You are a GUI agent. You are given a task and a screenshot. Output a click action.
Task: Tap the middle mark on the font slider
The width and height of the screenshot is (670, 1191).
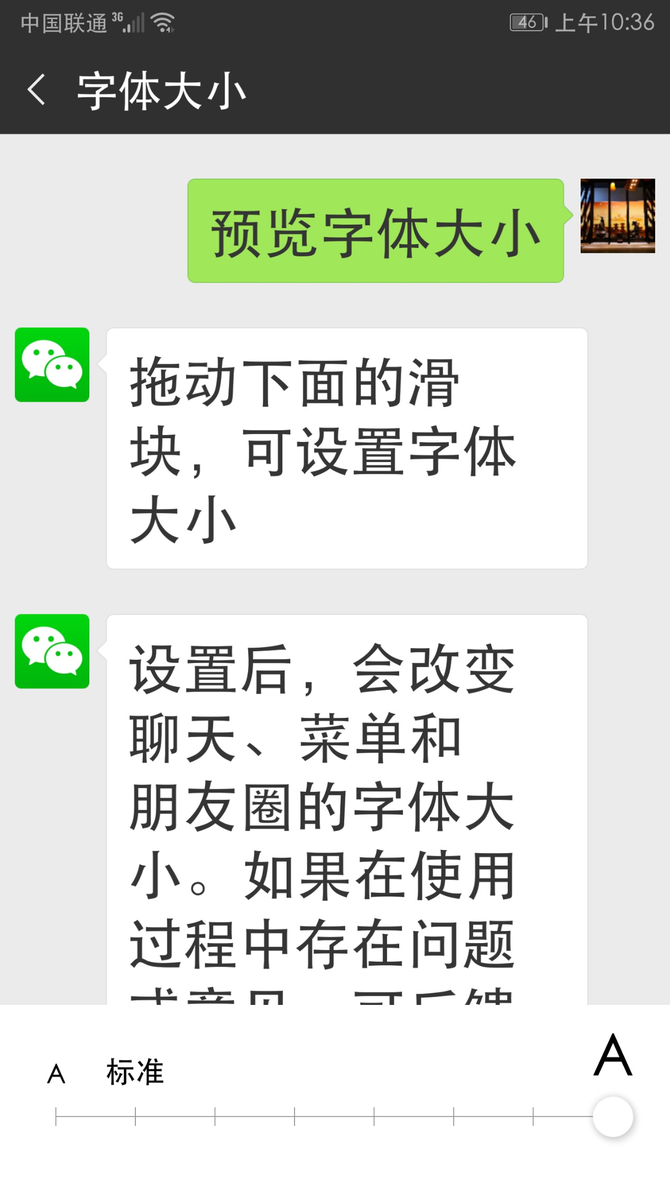coord(294,1116)
